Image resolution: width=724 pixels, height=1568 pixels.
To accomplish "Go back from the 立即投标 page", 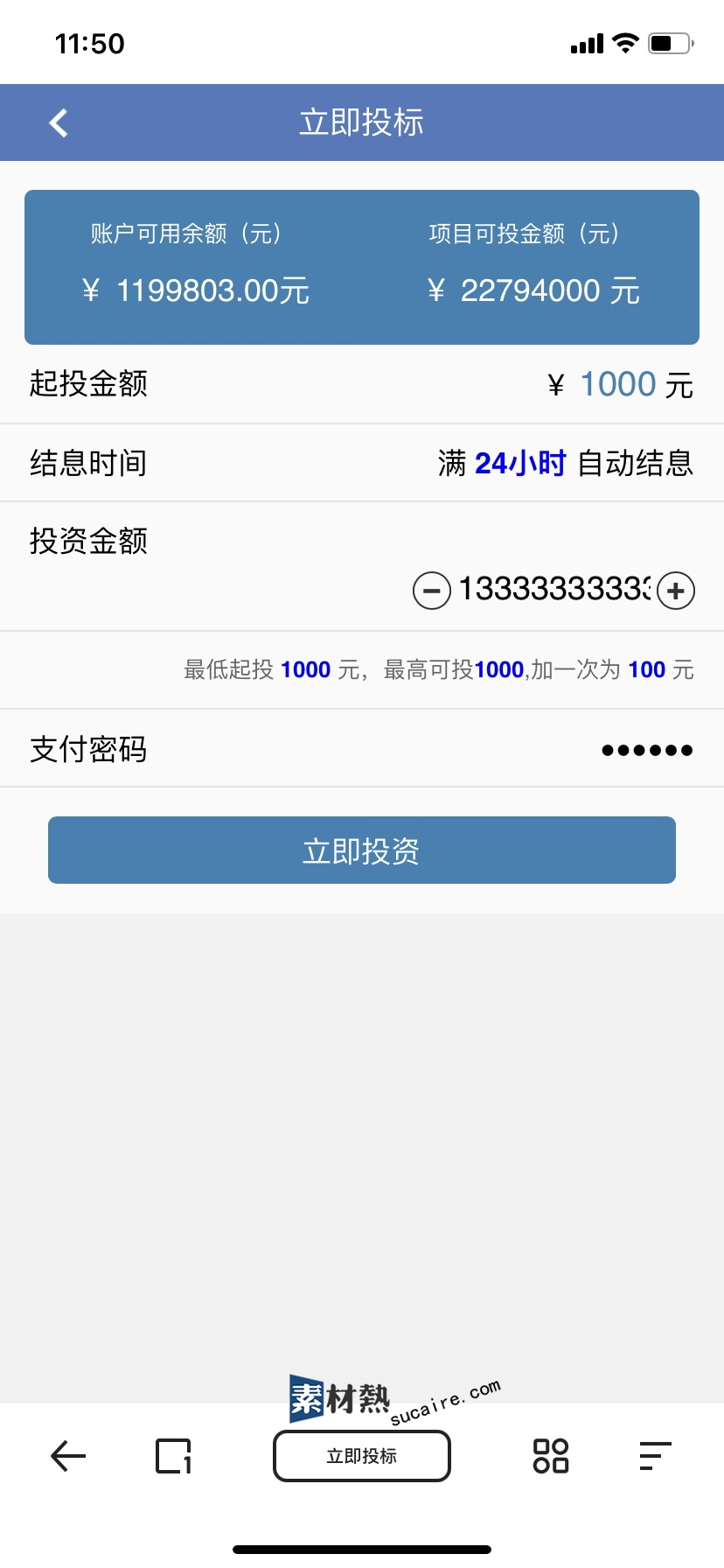I will tap(59, 122).
